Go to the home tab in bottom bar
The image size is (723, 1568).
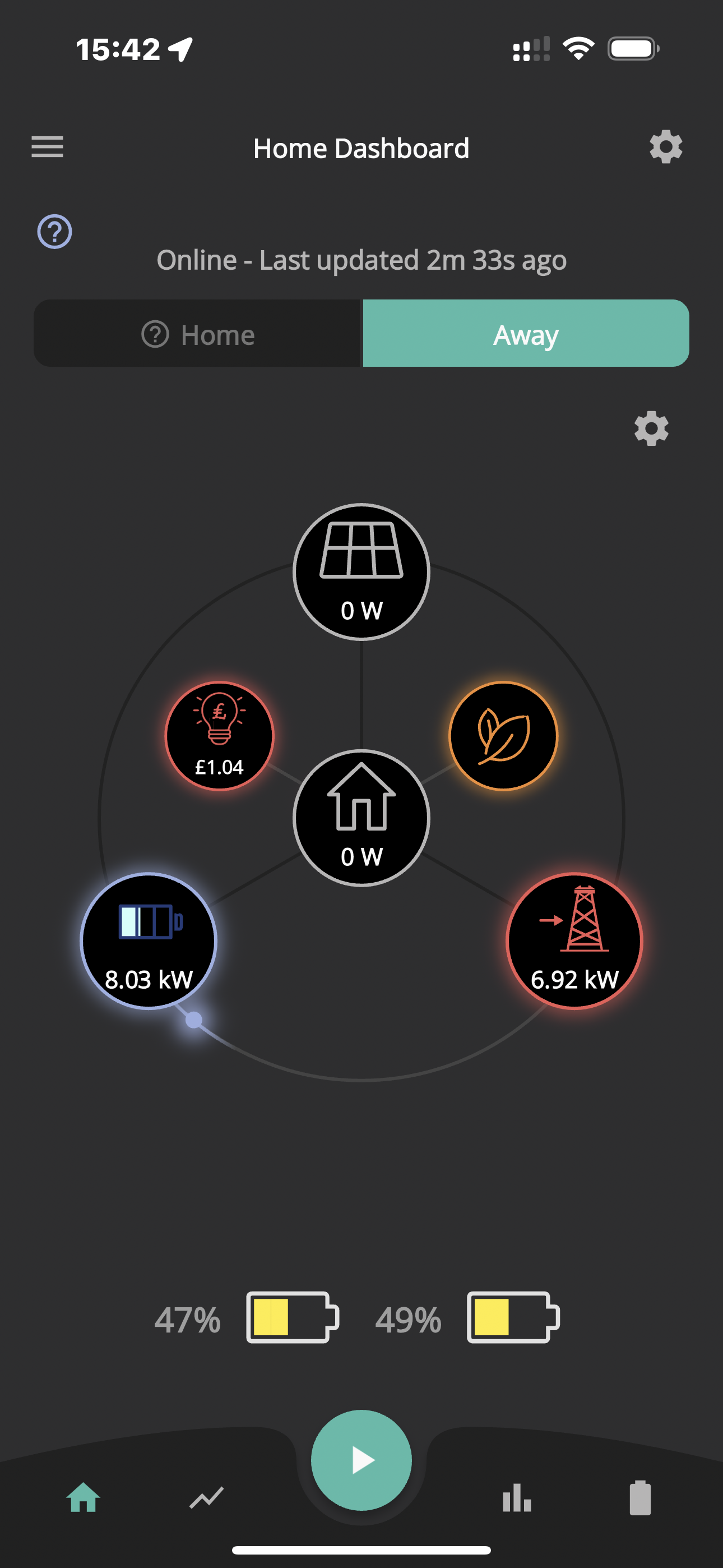pos(84,1497)
